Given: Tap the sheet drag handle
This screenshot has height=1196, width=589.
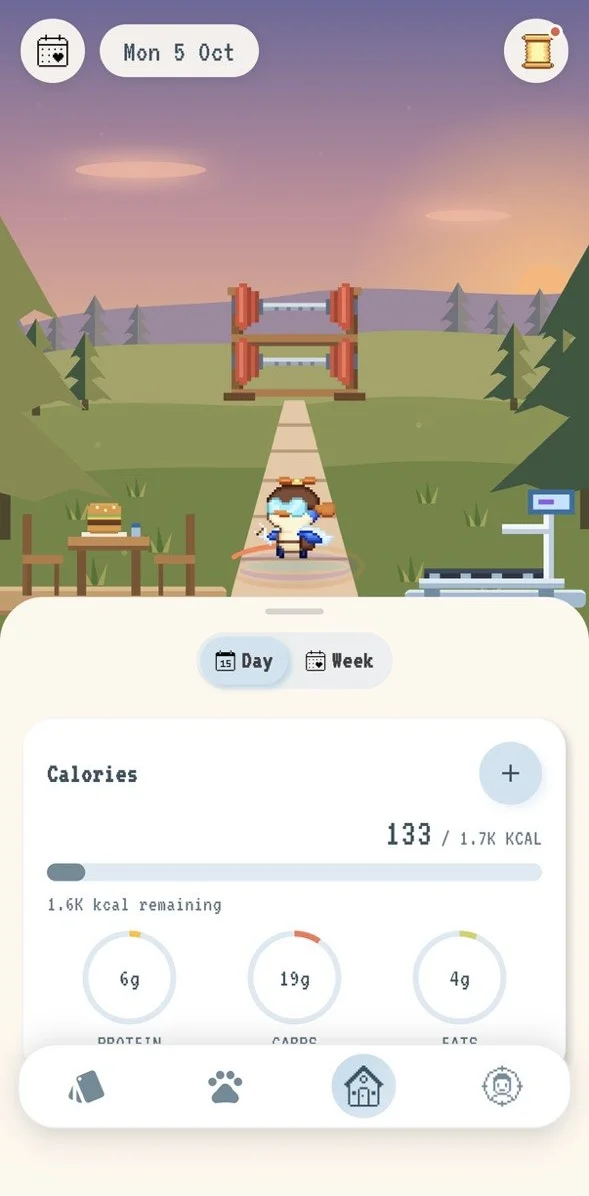Looking at the screenshot, I should click(294, 611).
